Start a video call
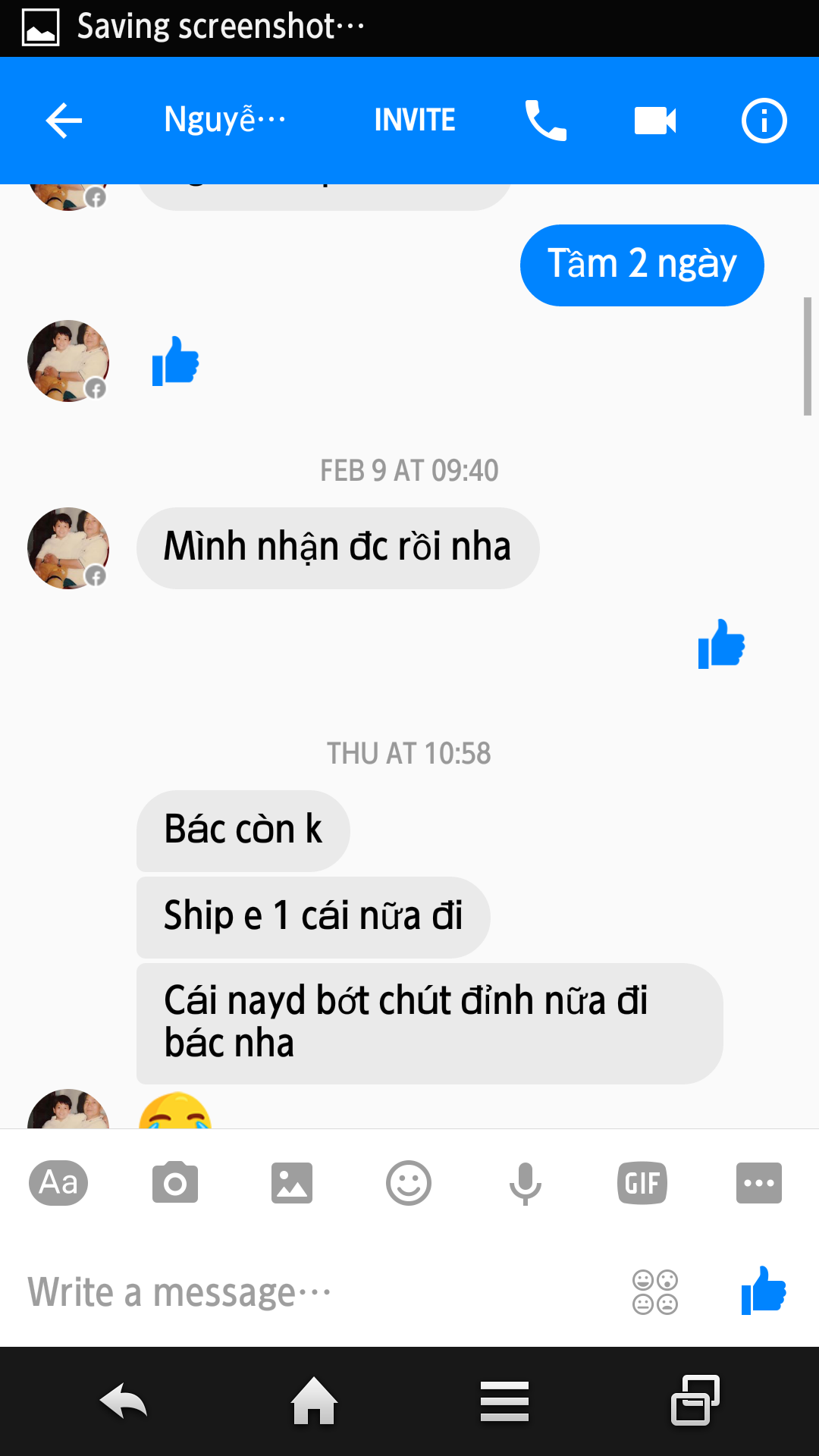The width and height of the screenshot is (819, 1456). pyautogui.click(x=655, y=121)
